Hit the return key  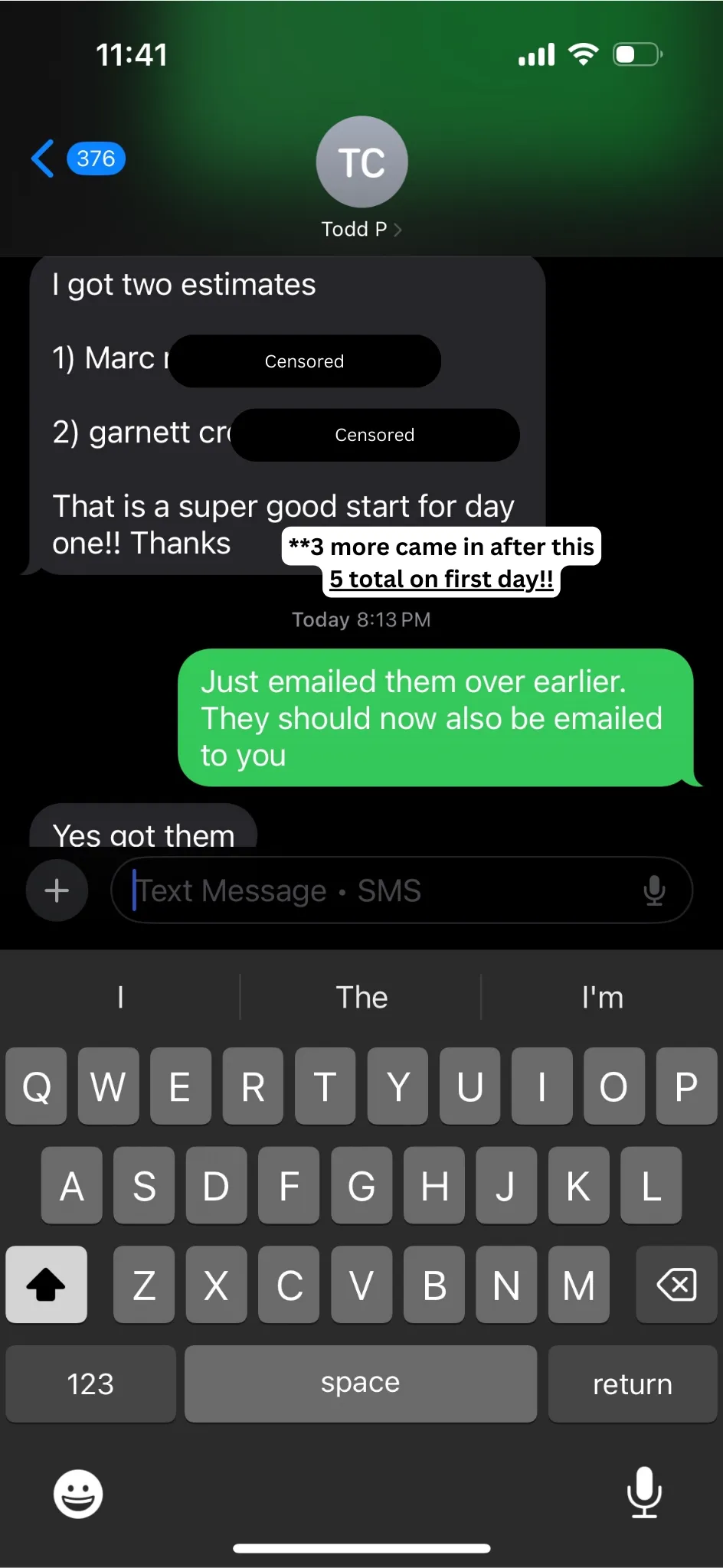coord(632,1383)
